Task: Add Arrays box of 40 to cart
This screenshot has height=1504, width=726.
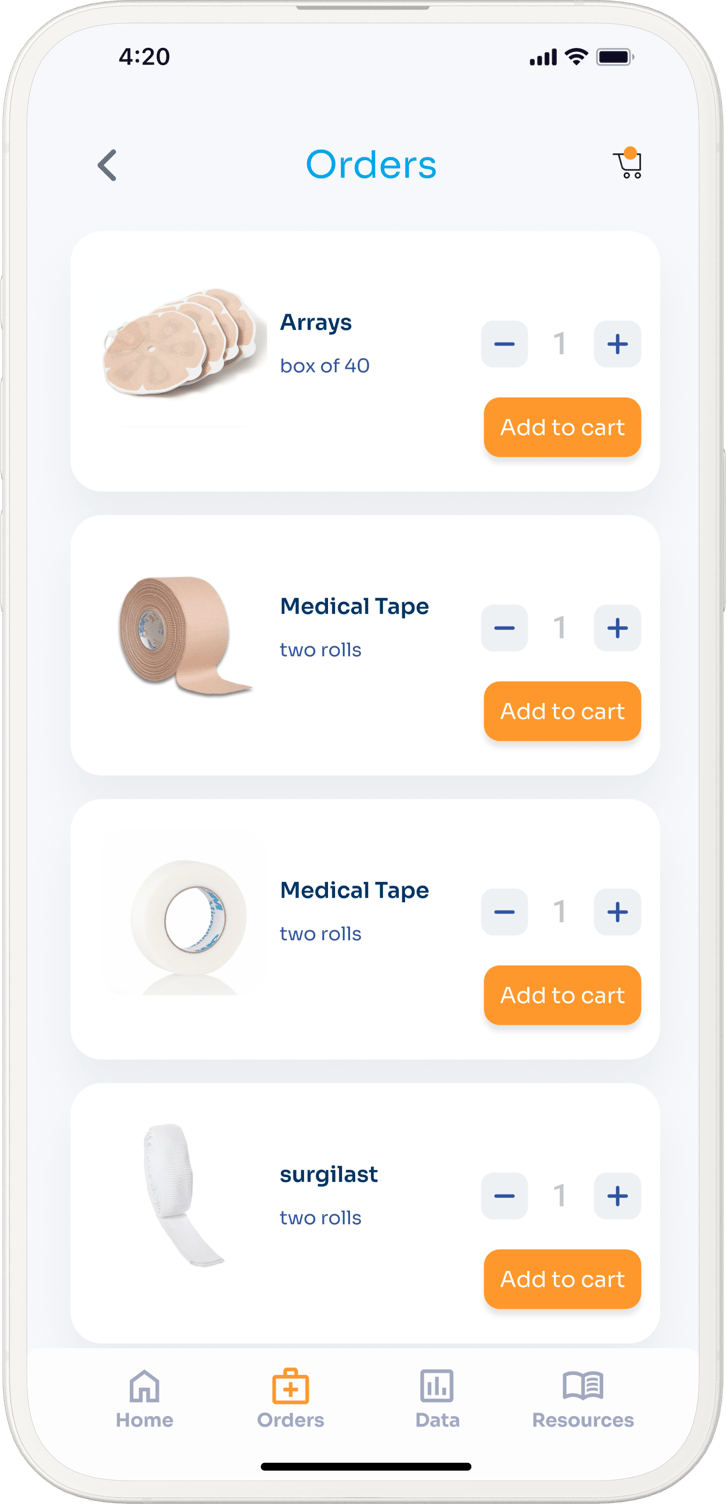Action: click(x=562, y=428)
